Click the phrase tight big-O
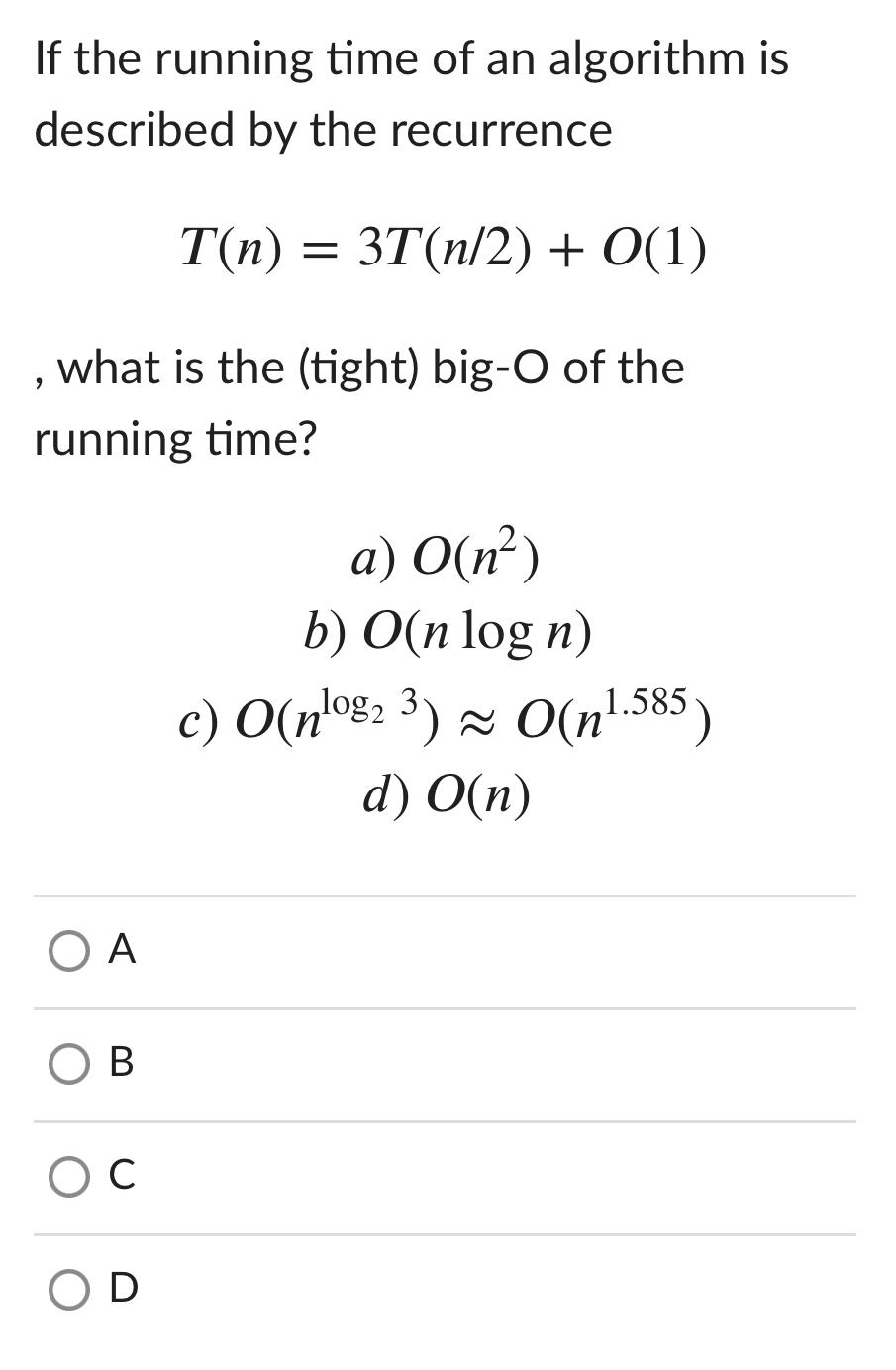This screenshot has width=896, height=1370. [x=426, y=367]
